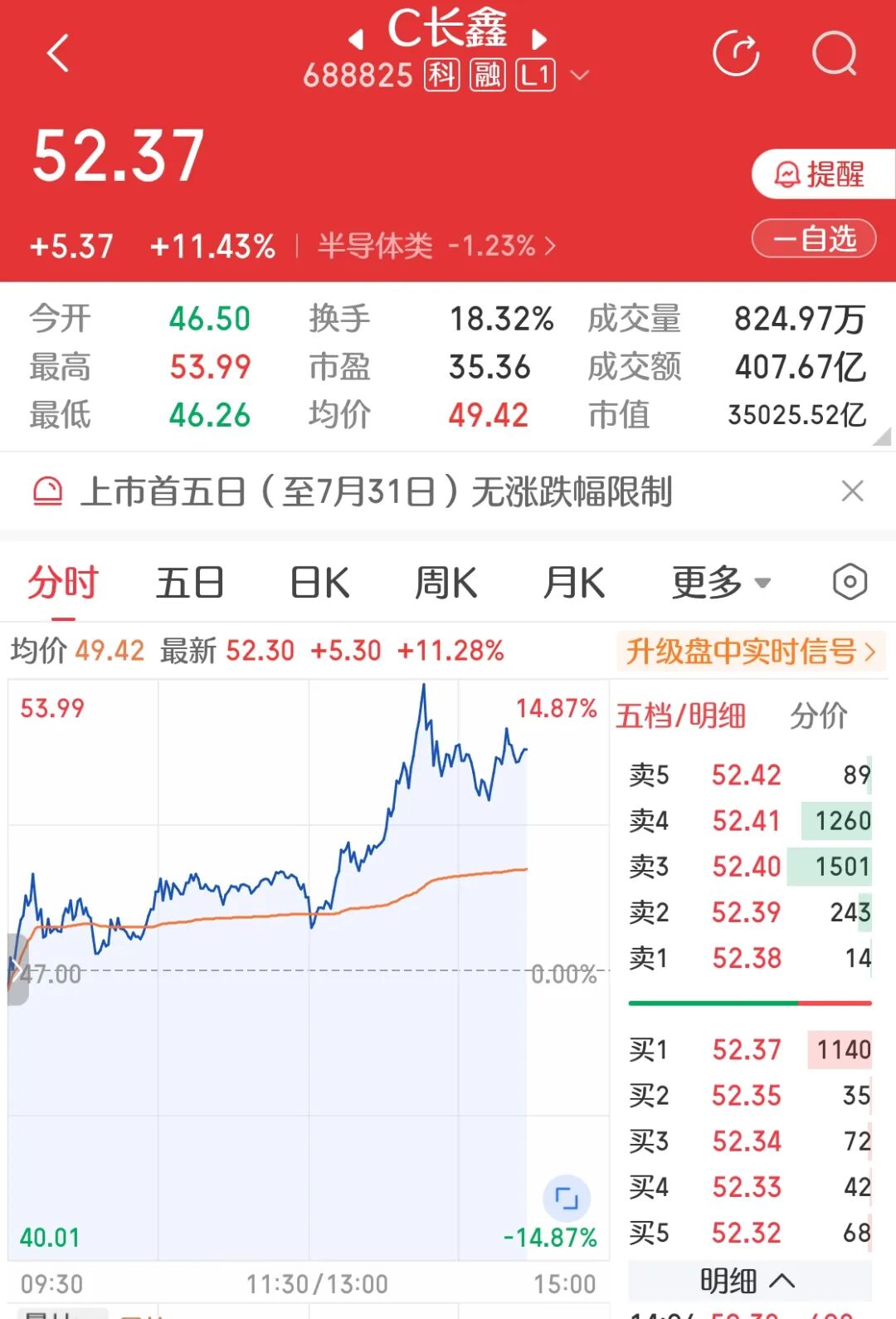Viewport: 896px width, 1319px height.
Task: Open 升级盘中实时信号 upgrade link
Action: [x=752, y=652]
